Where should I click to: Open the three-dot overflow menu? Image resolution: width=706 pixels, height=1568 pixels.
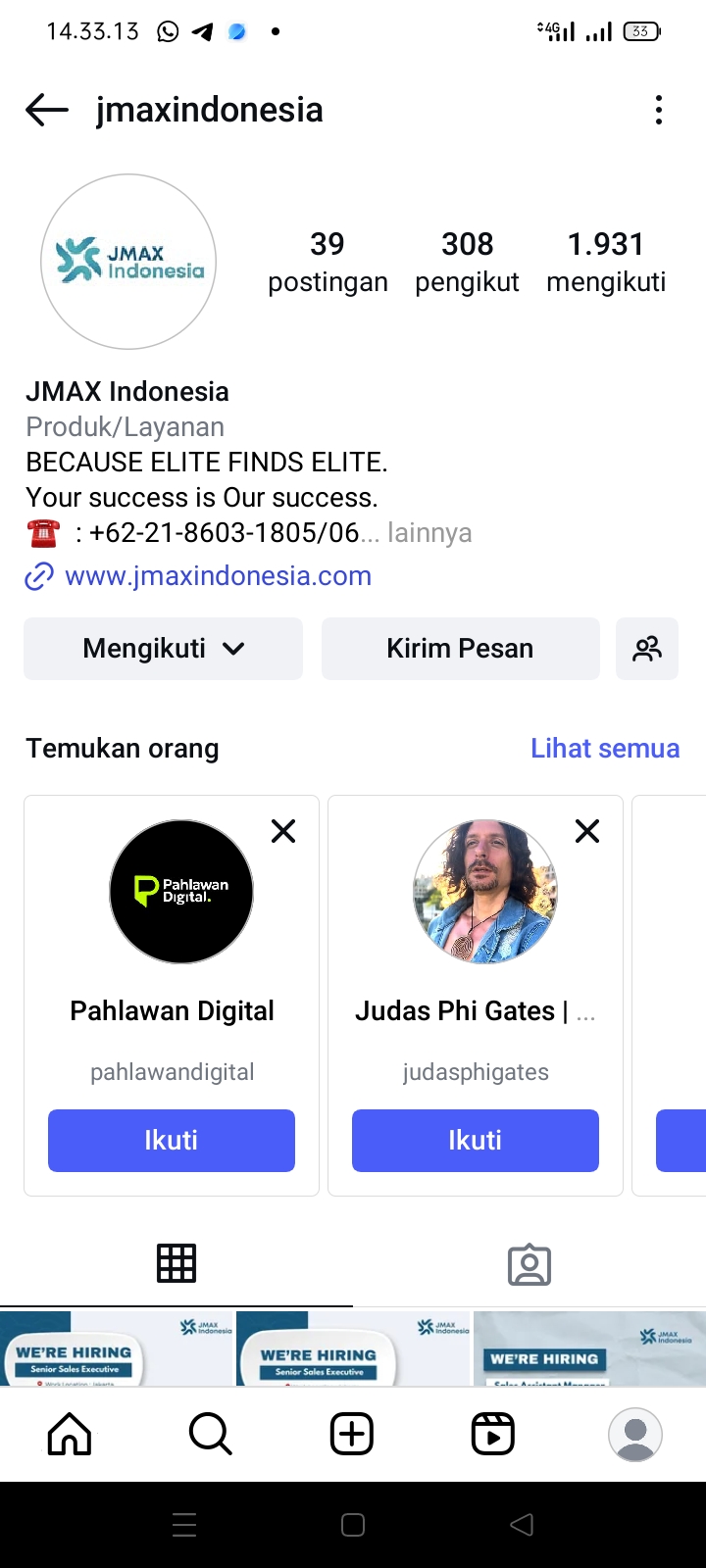pyautogui.click(x=659, y=110)
